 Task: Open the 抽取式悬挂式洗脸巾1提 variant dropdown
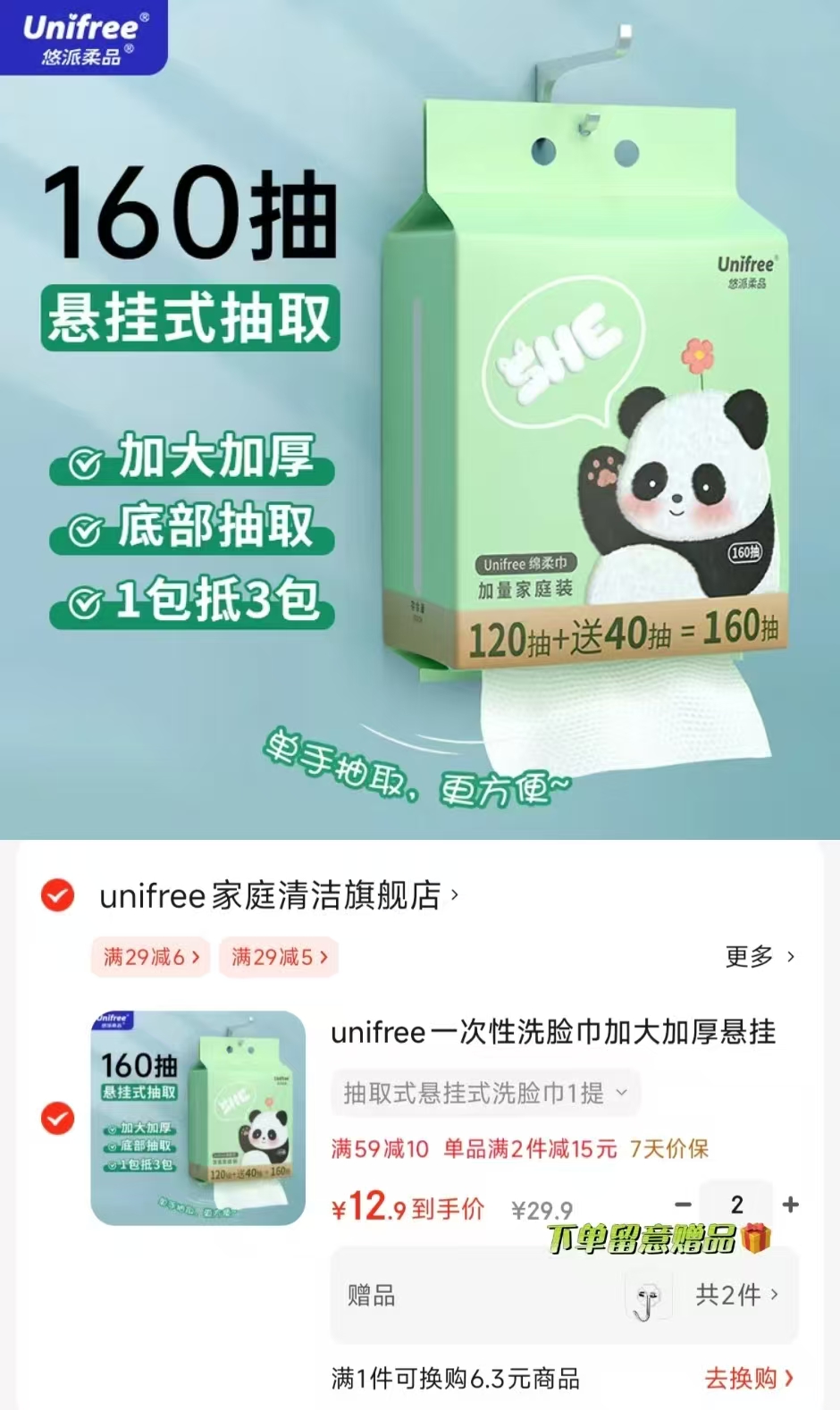click(x=485, y=1093)
